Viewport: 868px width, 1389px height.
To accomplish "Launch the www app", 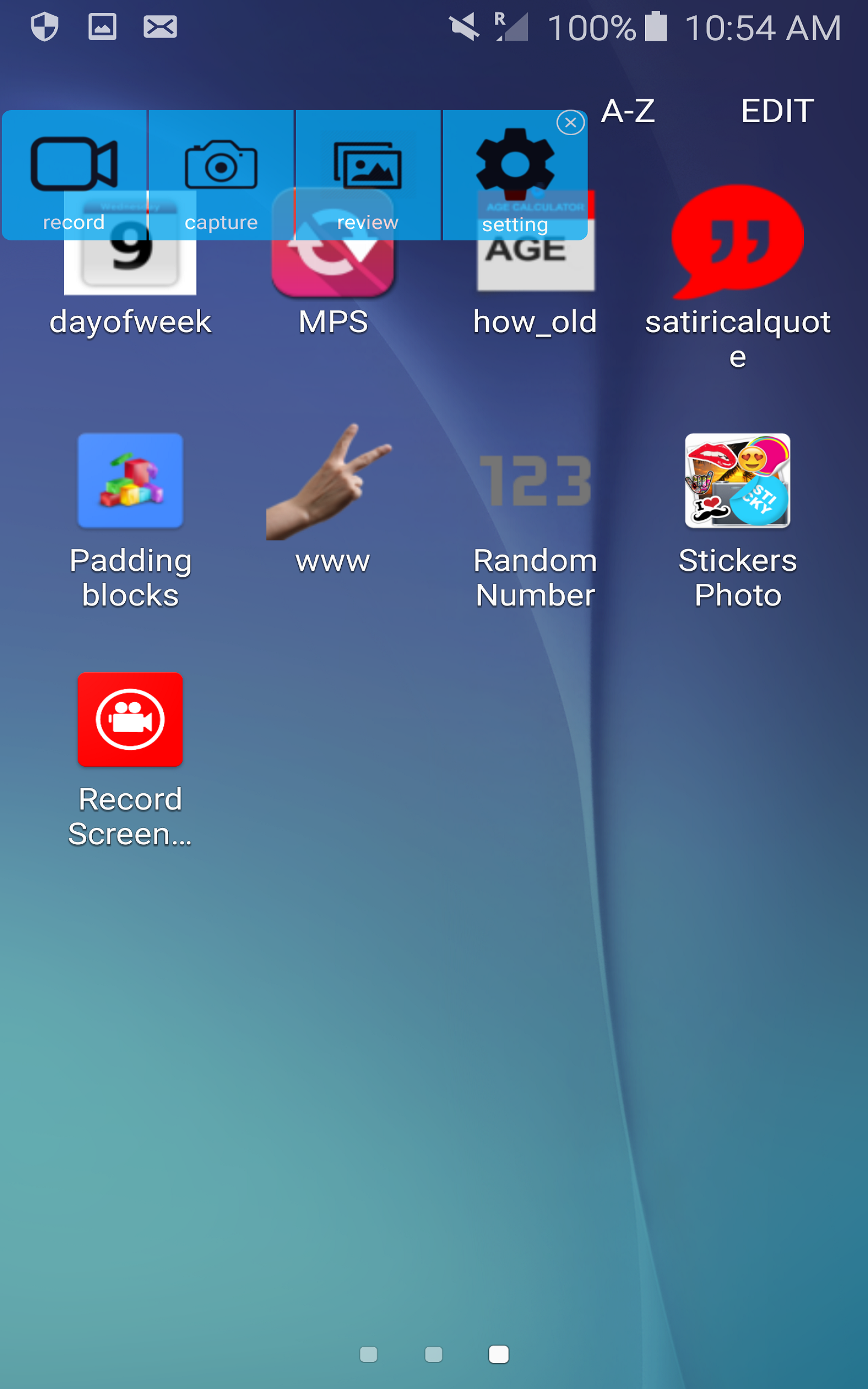I will pyautogui.click(x=333, y=485).
